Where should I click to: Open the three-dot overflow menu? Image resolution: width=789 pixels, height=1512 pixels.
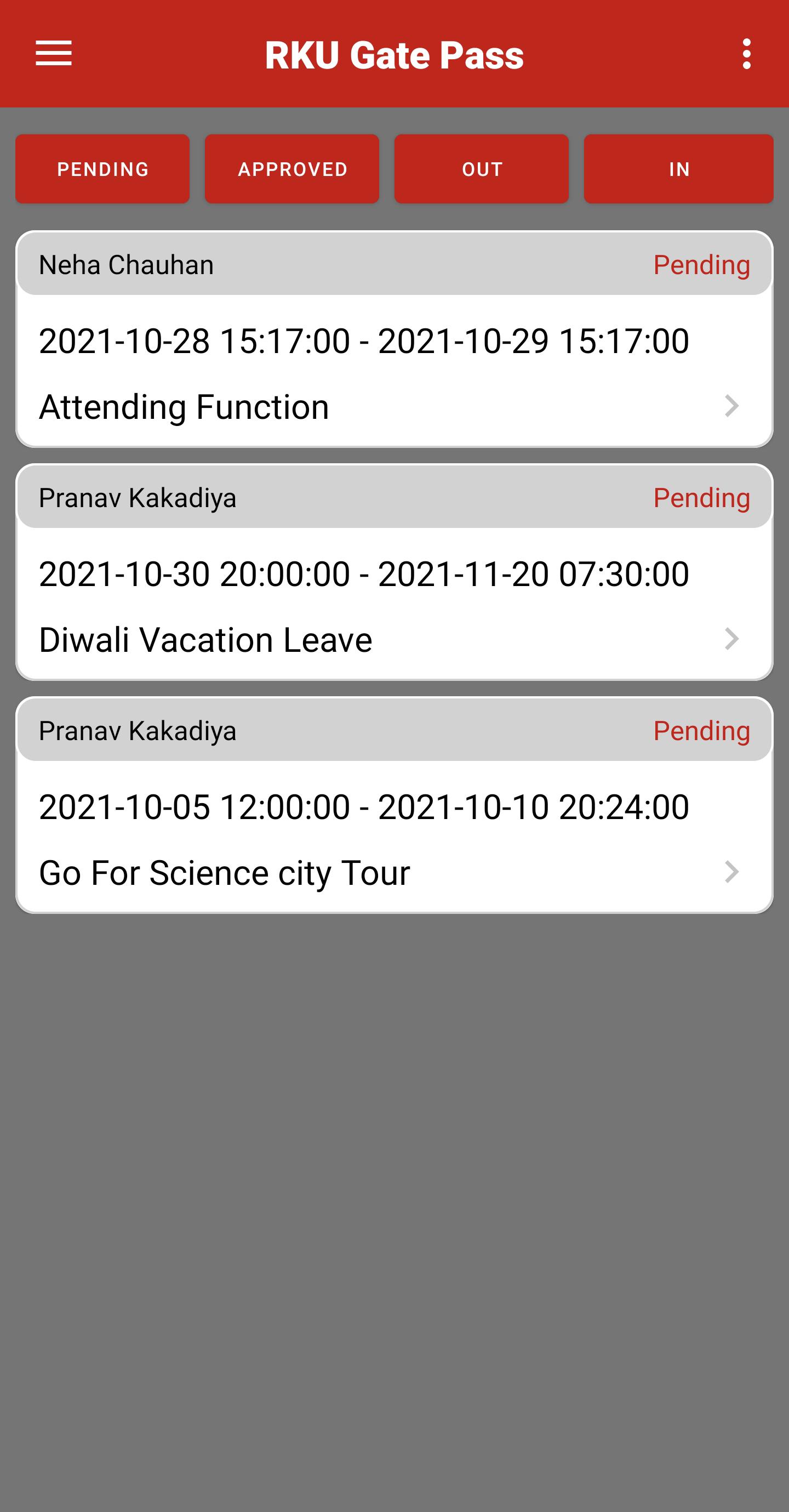click(746, 54)
